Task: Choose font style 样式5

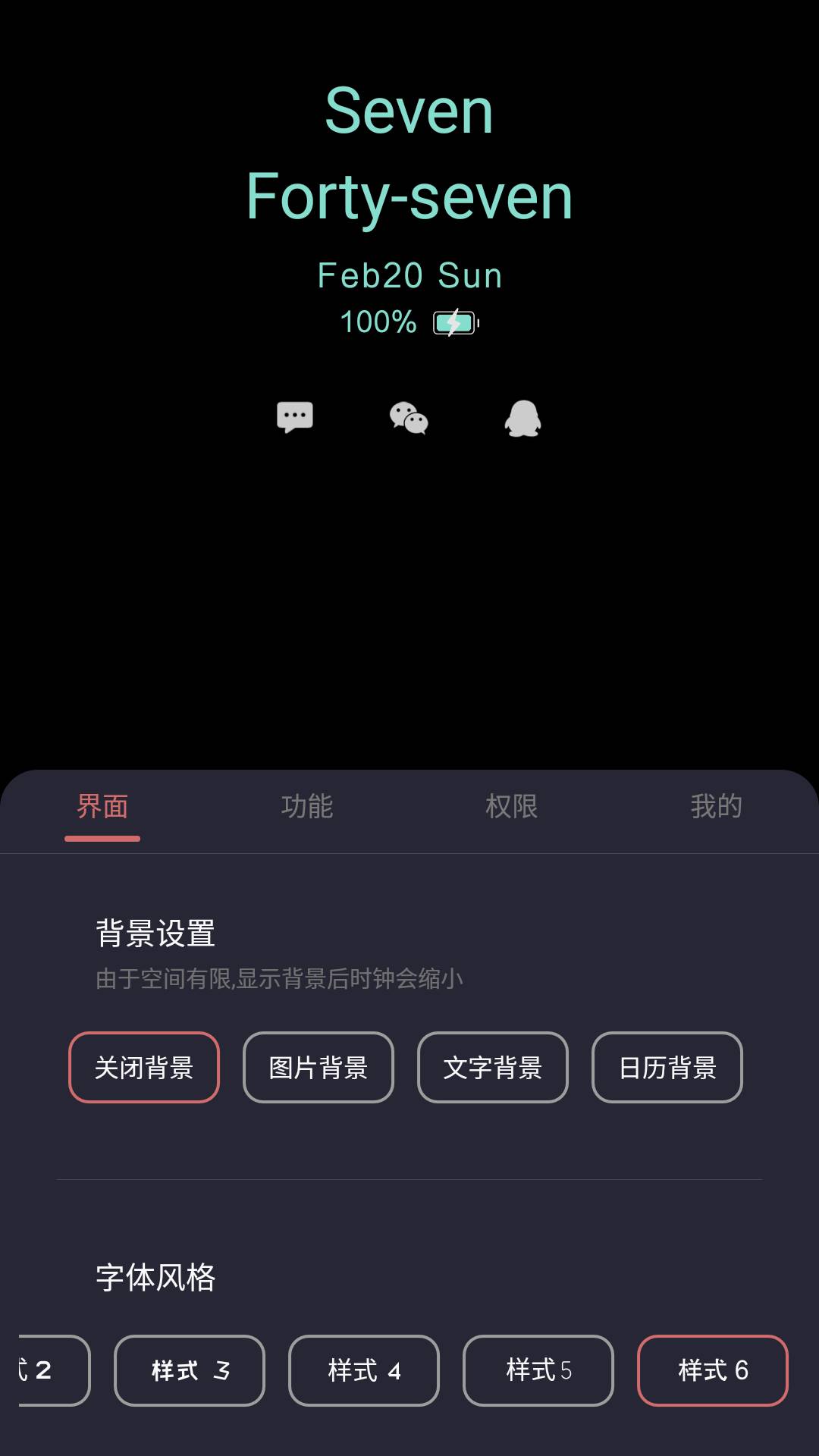Action: pyautogui.click(x=538, y=1371)
